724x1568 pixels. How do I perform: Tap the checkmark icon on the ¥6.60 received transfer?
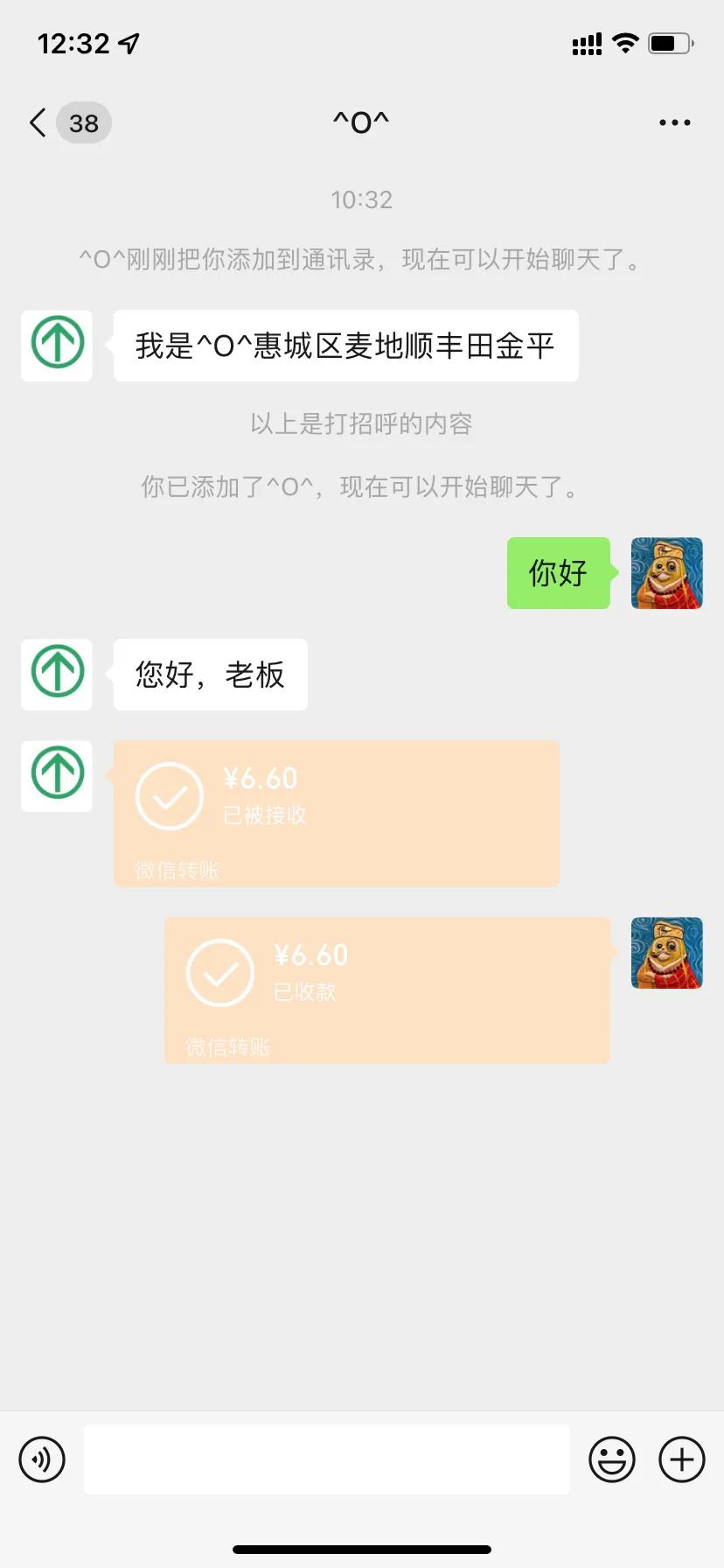[x=170, y=796]
